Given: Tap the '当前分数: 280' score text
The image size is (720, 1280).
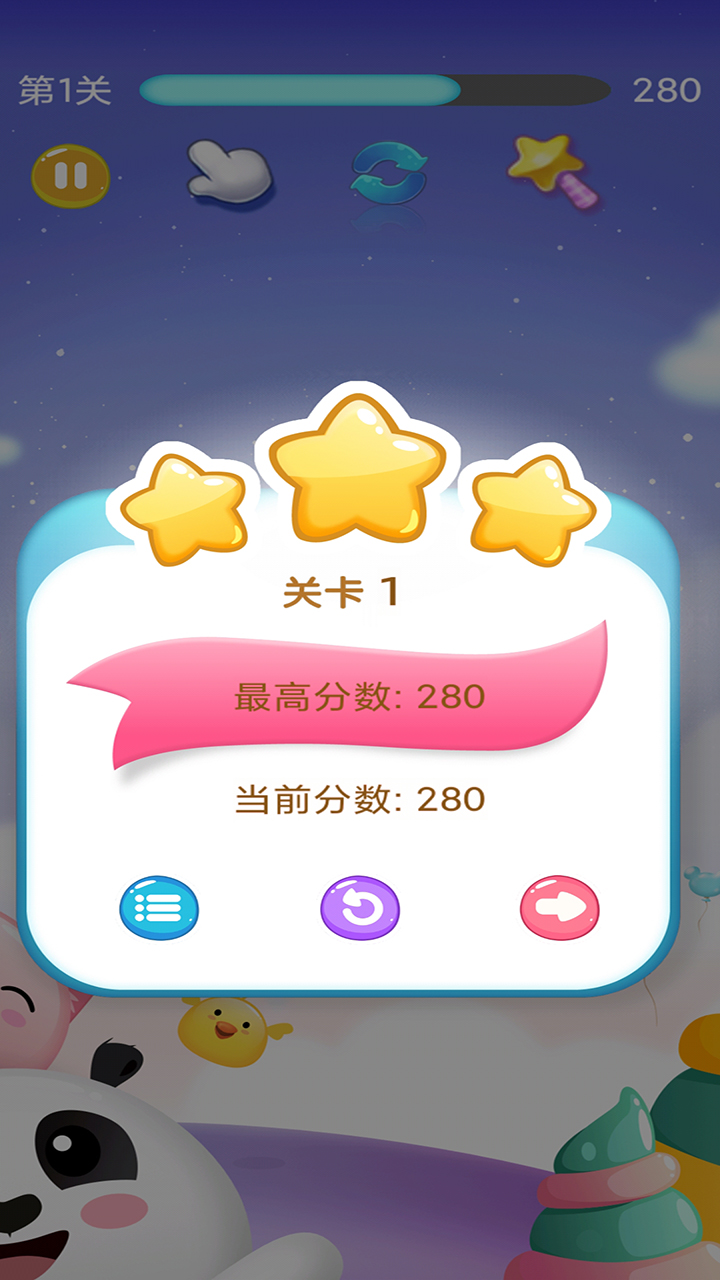Looking at the screenshot, I should 360,797.
